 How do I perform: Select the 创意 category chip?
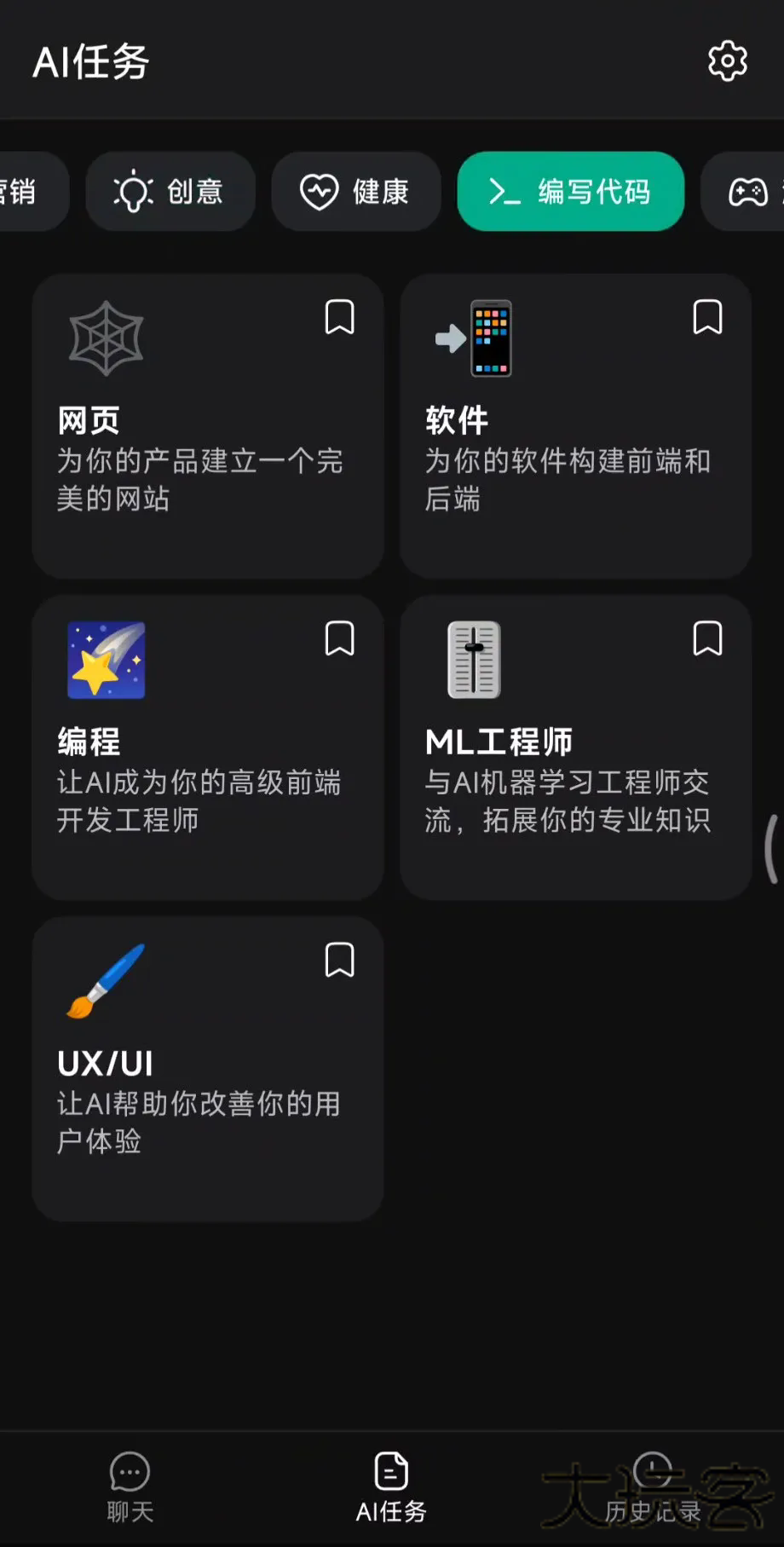coord(170,192)
